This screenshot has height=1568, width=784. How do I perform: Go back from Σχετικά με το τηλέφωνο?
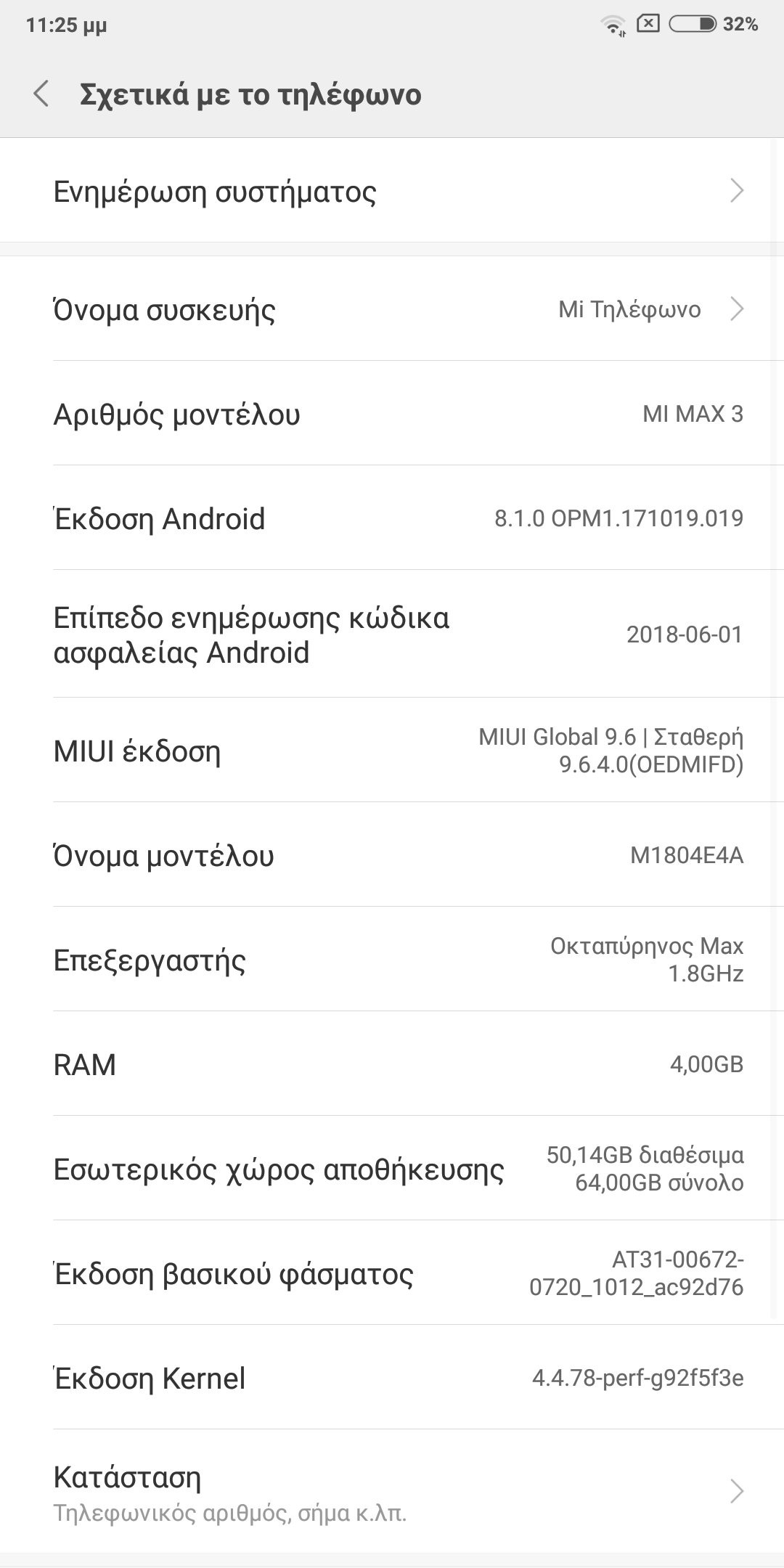41,94
